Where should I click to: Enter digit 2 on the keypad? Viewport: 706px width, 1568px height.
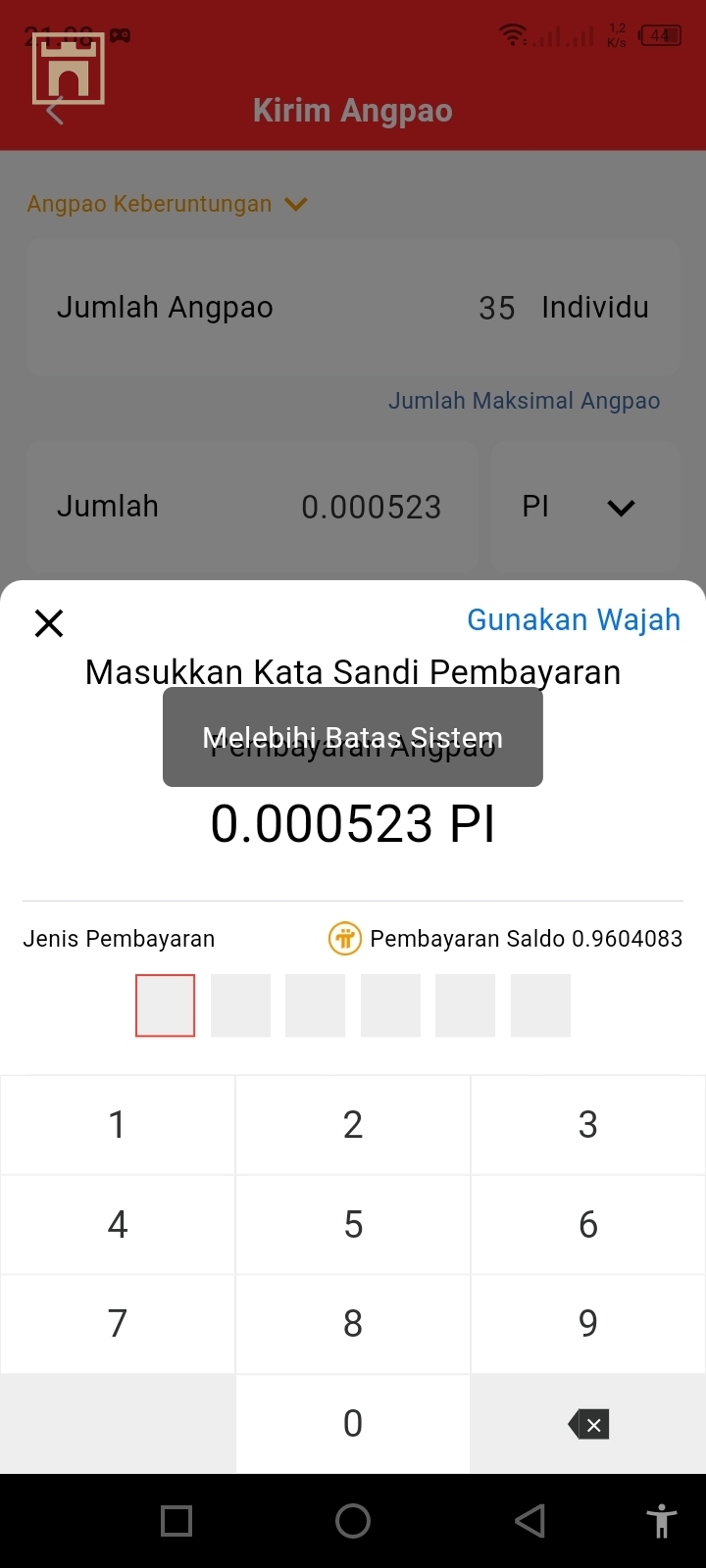[353, 1125]
